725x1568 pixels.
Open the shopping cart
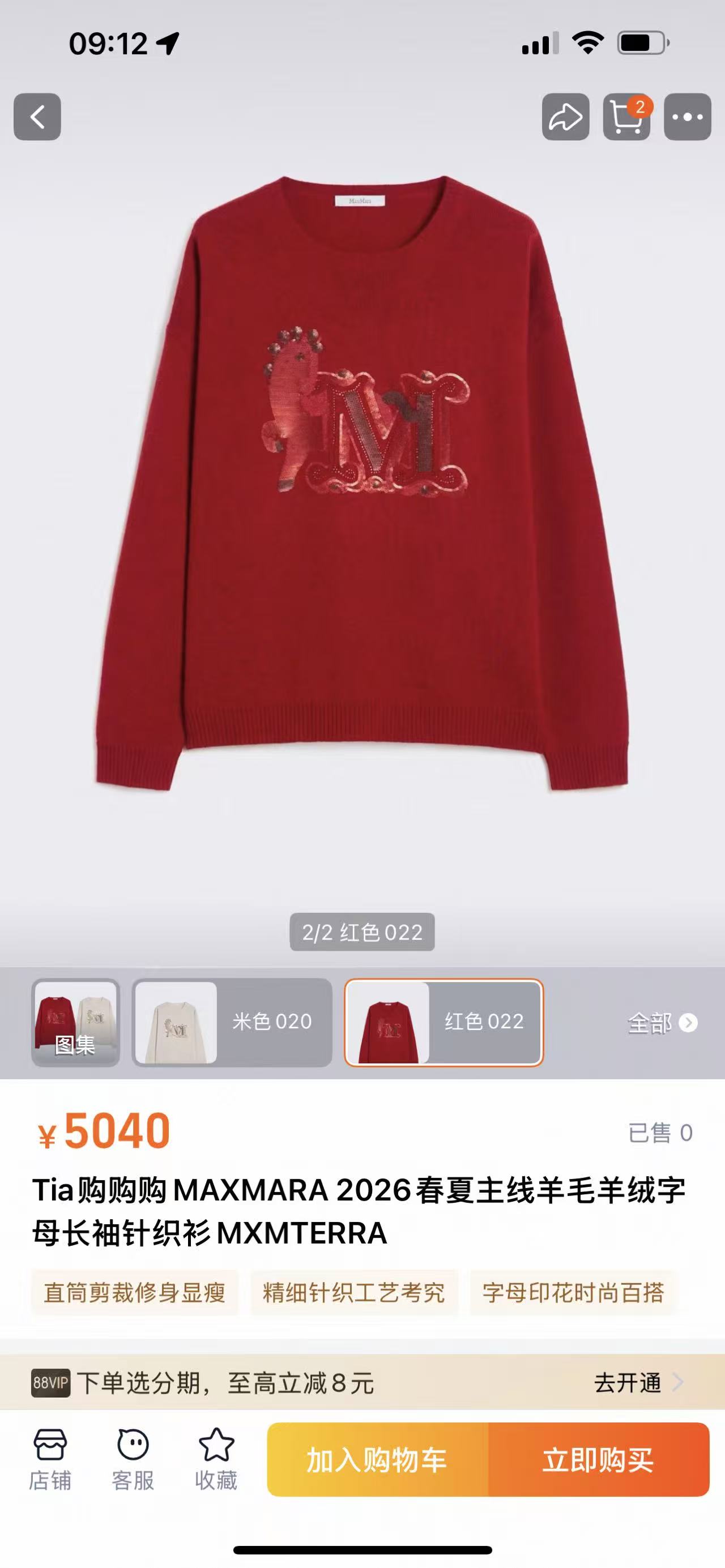626,117
